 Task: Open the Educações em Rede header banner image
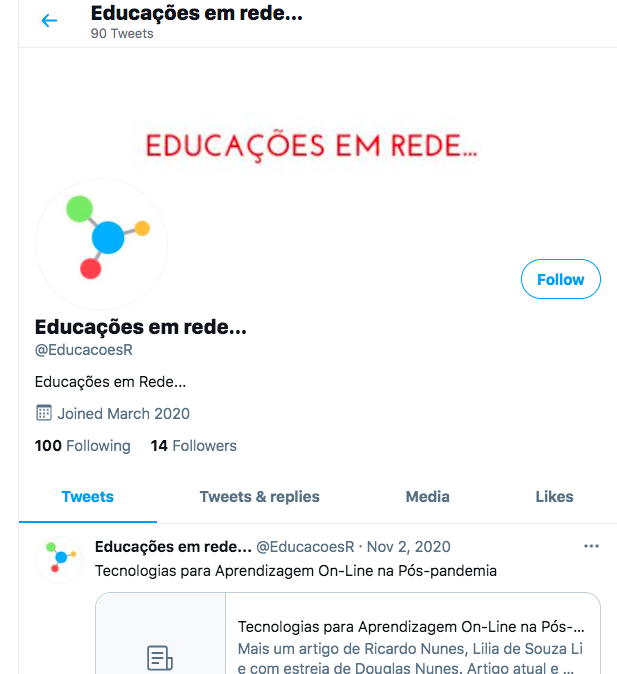312,146
